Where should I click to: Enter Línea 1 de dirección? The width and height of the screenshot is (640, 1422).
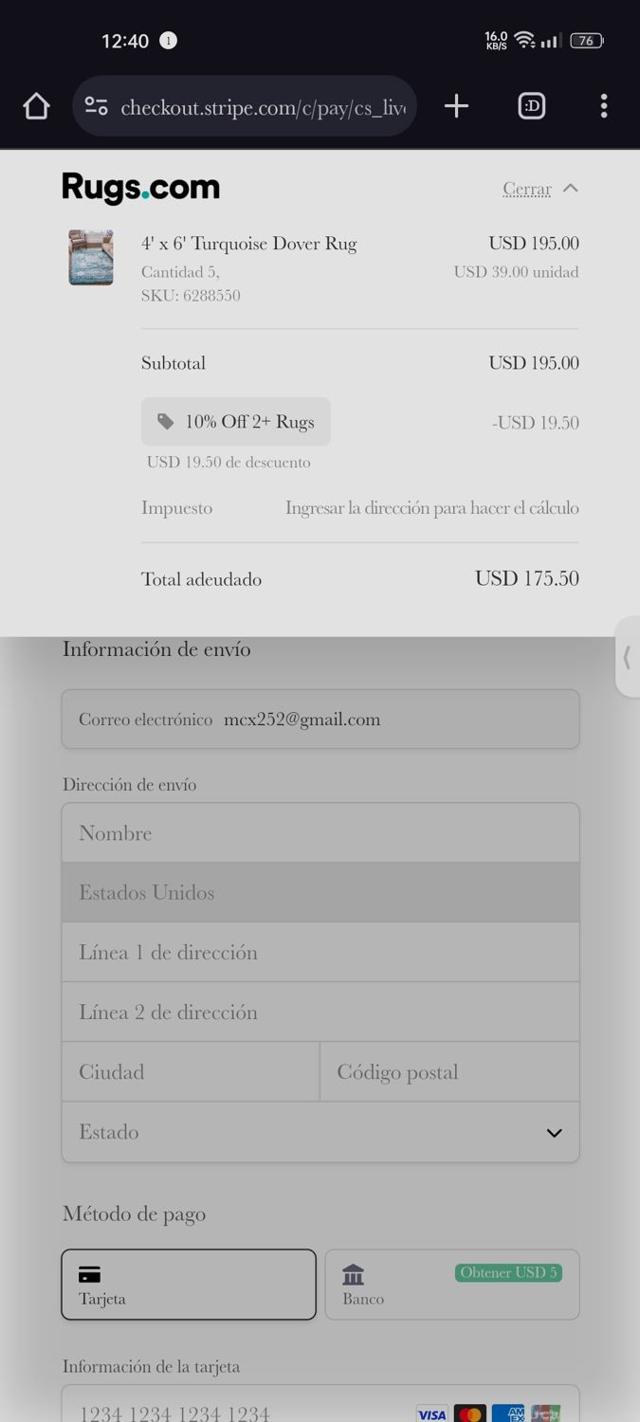click(x=320, y=953)
